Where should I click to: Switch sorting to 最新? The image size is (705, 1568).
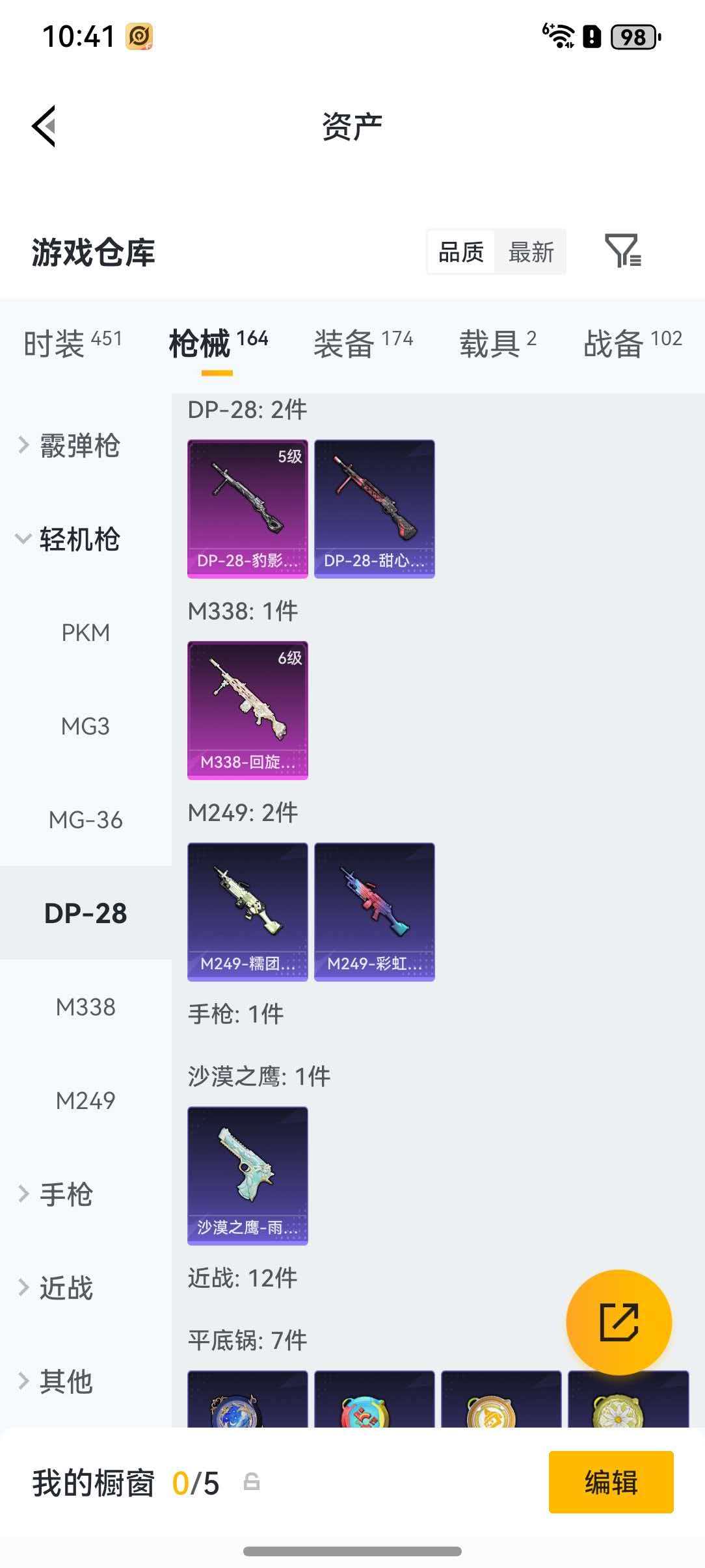[531, 252]
